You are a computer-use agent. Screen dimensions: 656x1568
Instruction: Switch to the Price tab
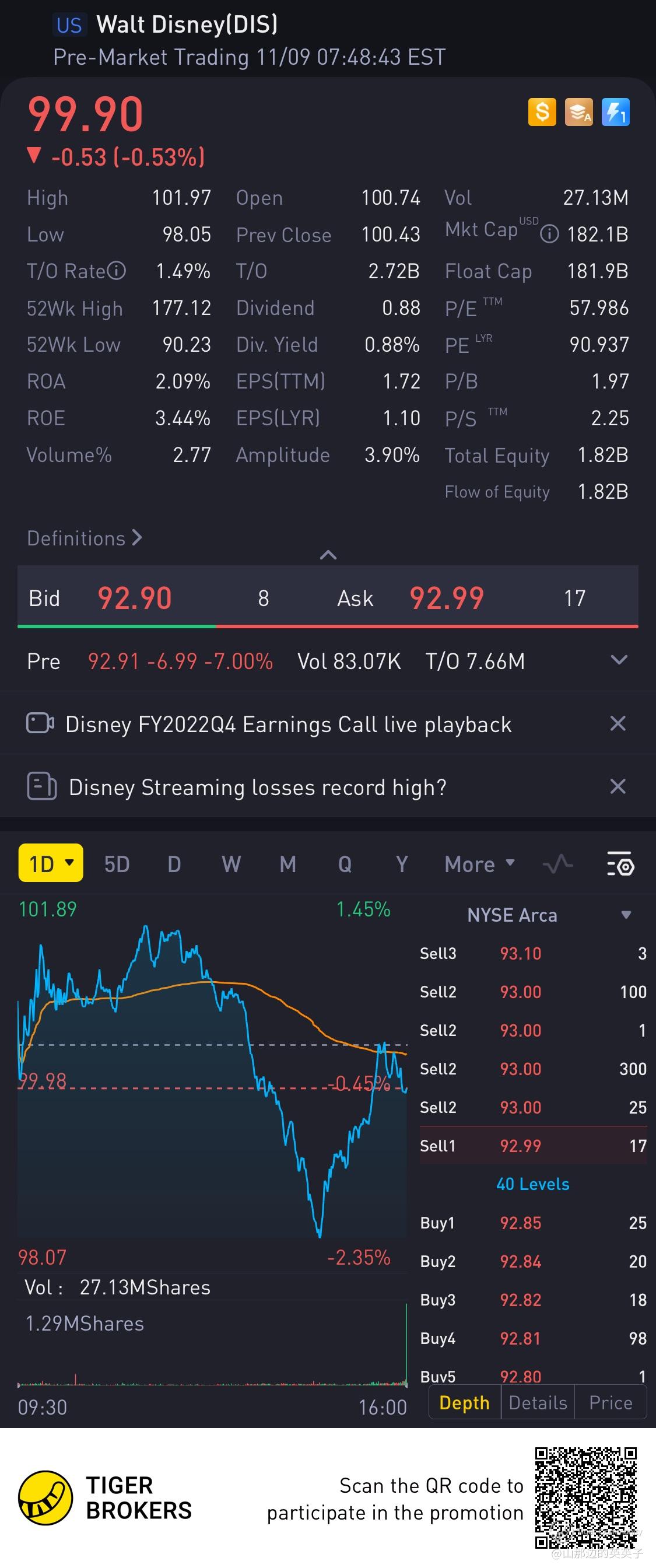(611, 1402)
